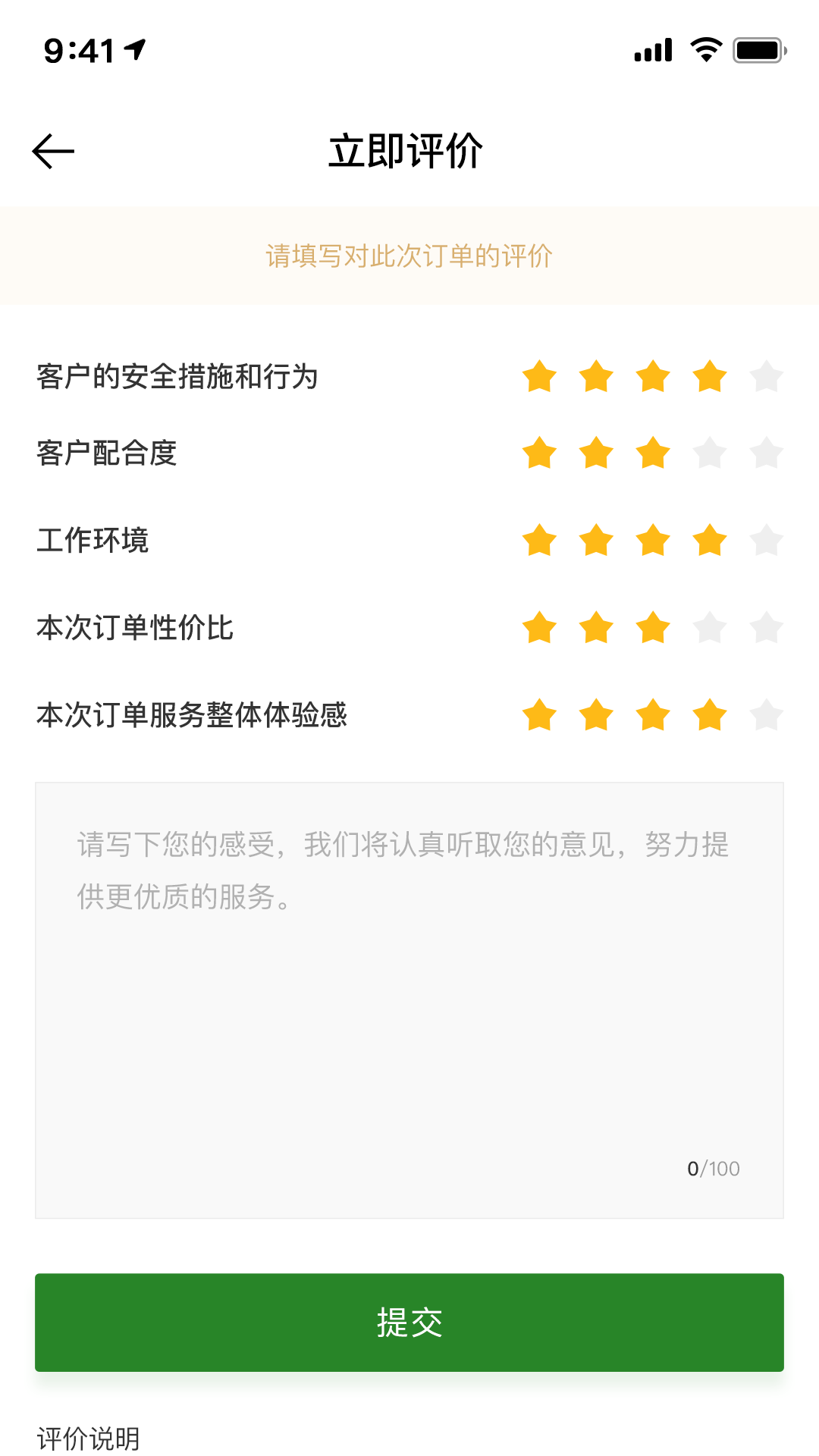The height and width of the screenshot is (1456, 819).
Task: Rate 本次订单性价比 with five stars
Action: click(767, 627)
